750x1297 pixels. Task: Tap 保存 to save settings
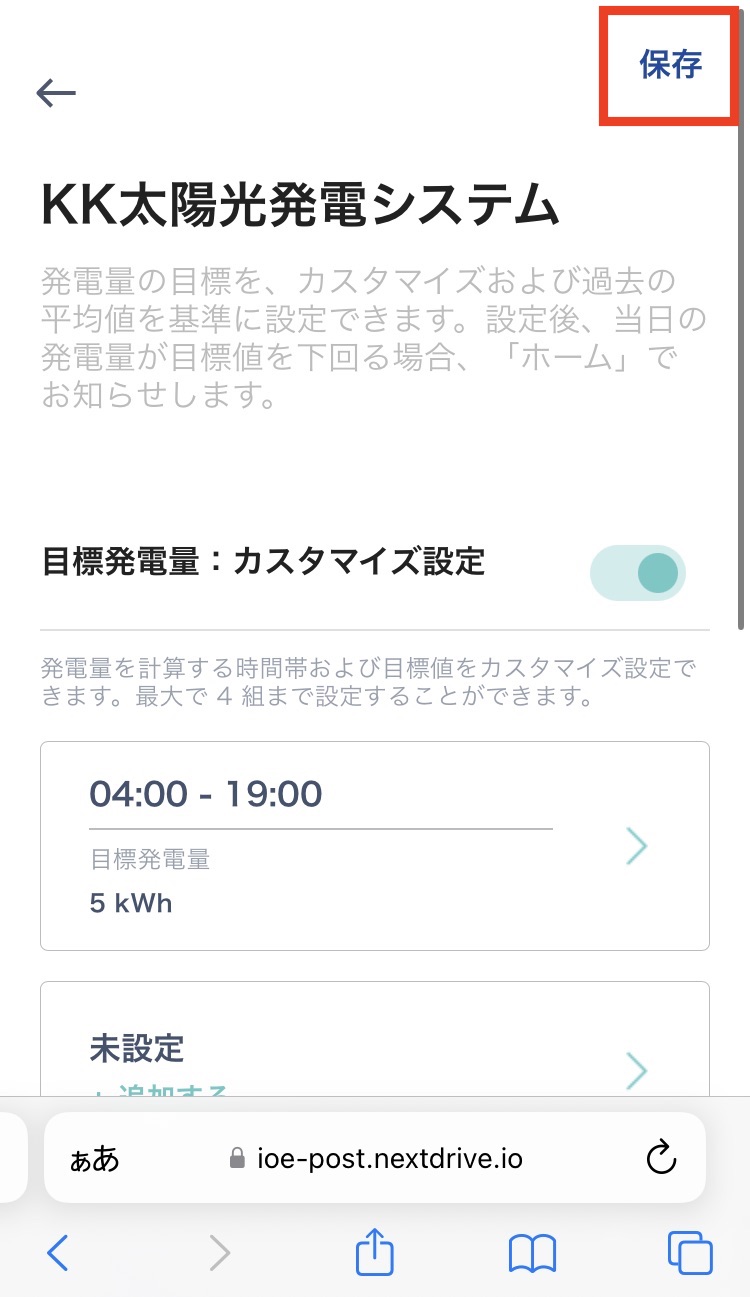tap(671, 64)
